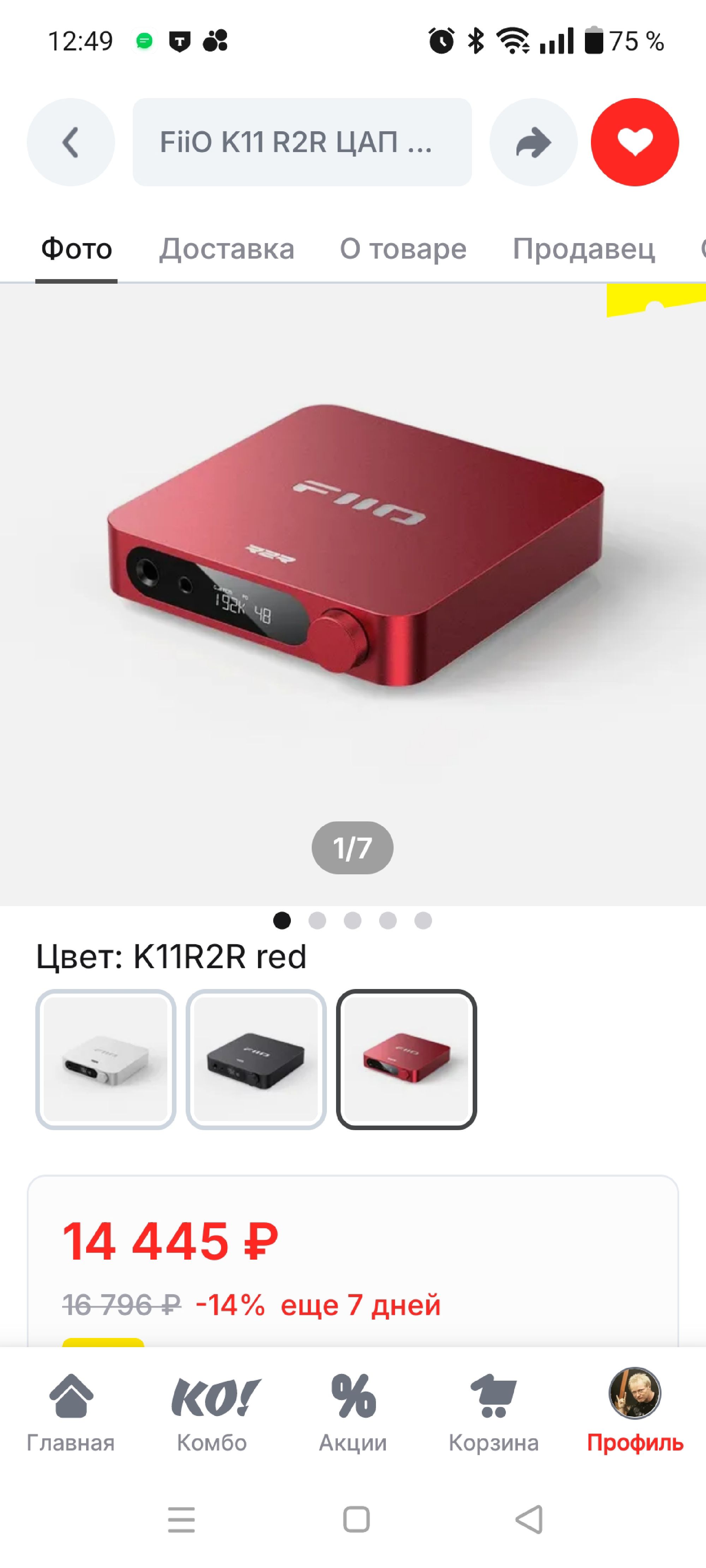Switch to the Доставка tab
This screenshot has height=1568, width=706.
(227, 249)
